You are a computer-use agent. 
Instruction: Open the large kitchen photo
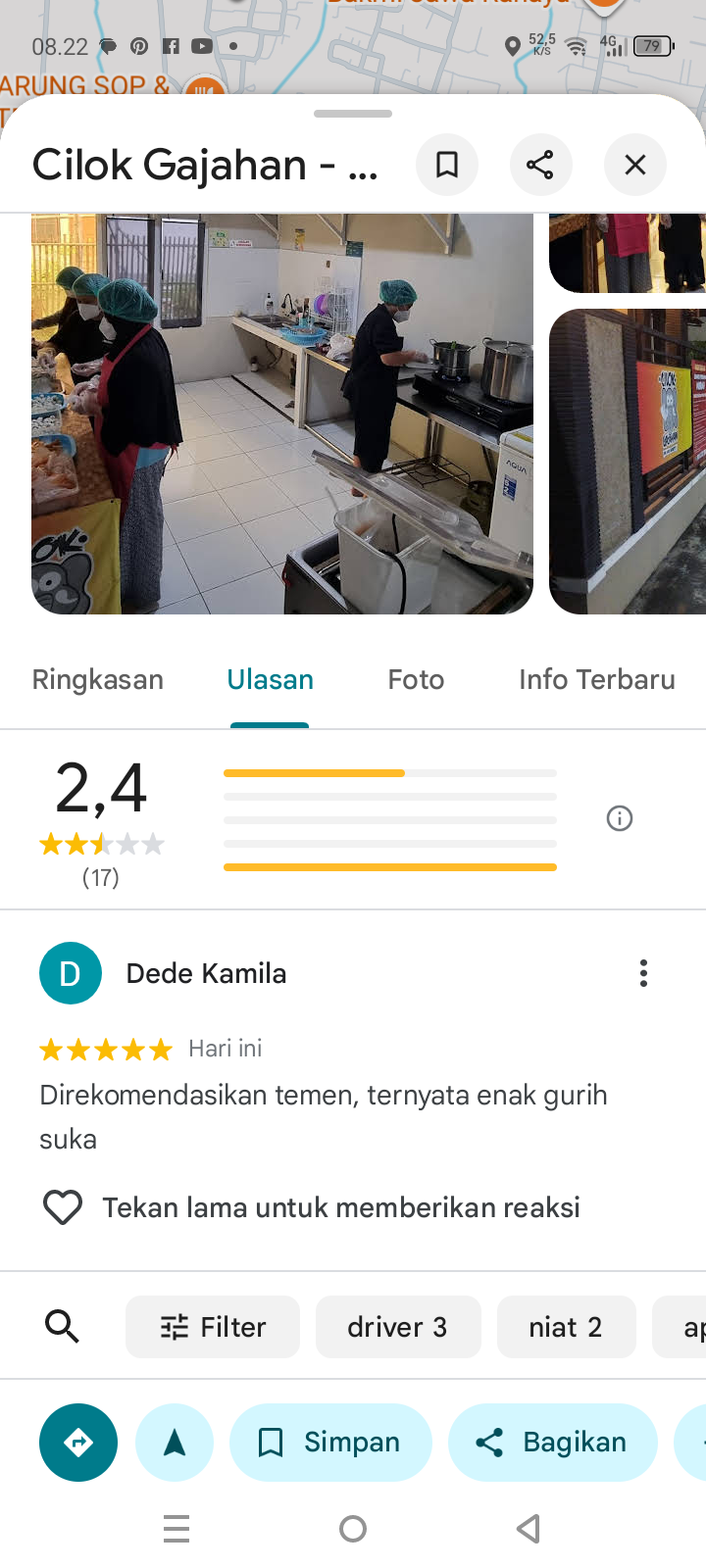(282, 414)
